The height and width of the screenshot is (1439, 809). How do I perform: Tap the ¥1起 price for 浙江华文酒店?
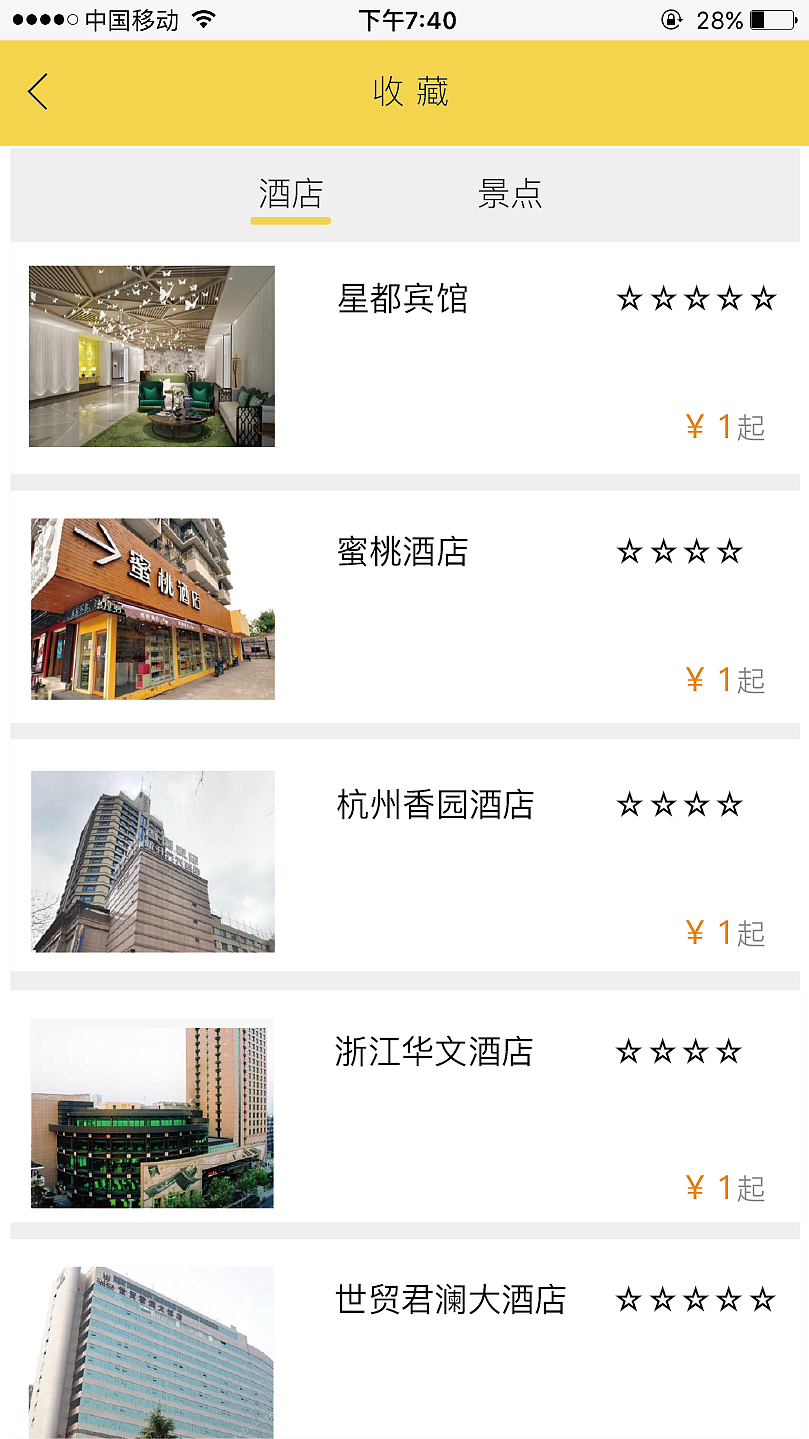[x=723, y=1187]
